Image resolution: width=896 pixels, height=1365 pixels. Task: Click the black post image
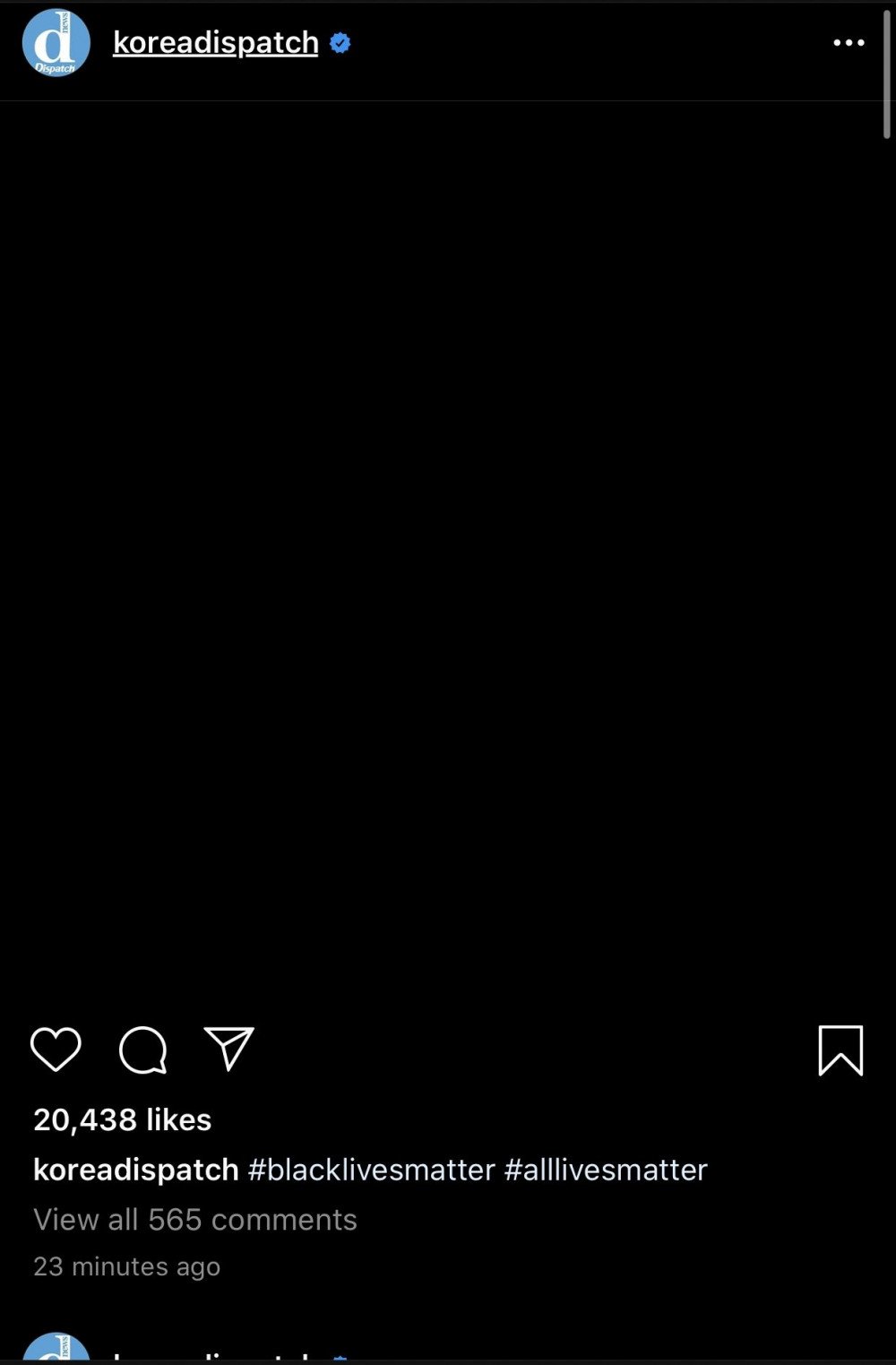click(448, 556)
